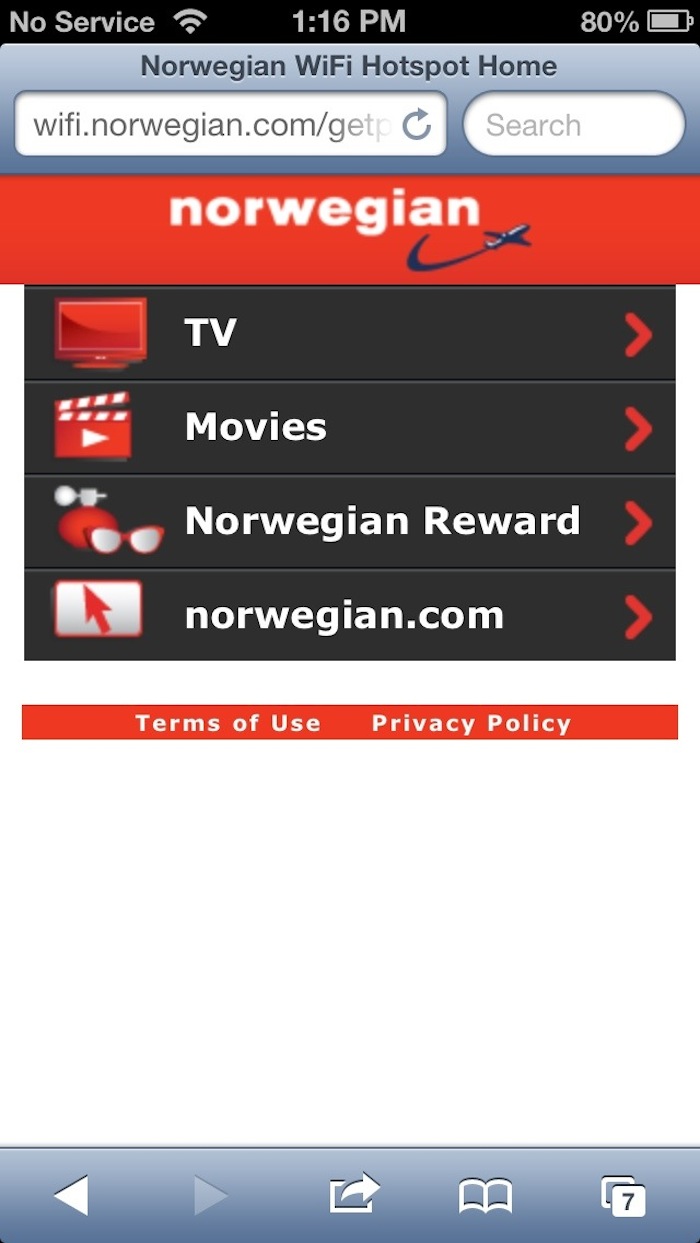
Task: Share this page with the share icon
Action: [354, 1194]
